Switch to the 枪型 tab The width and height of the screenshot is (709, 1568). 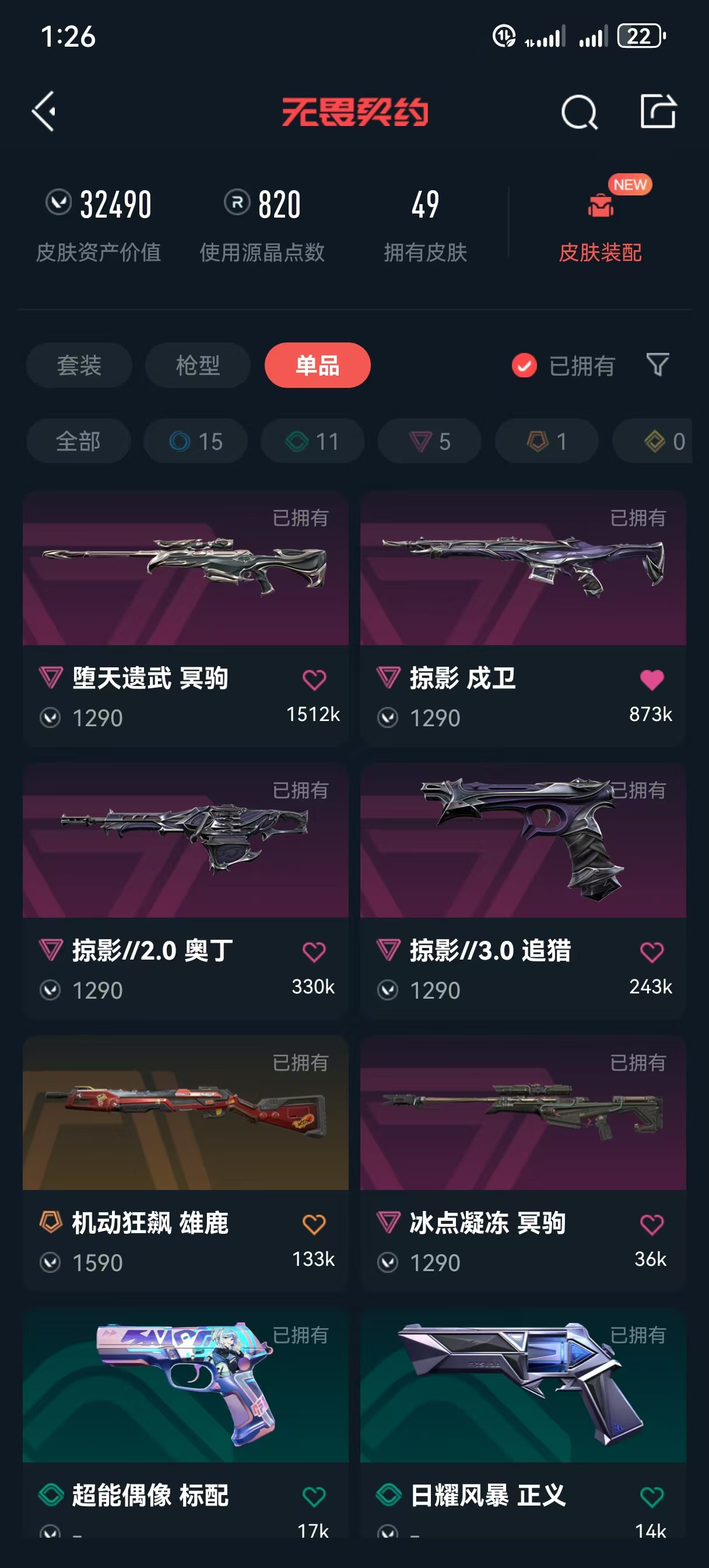[x=198, y=365]
